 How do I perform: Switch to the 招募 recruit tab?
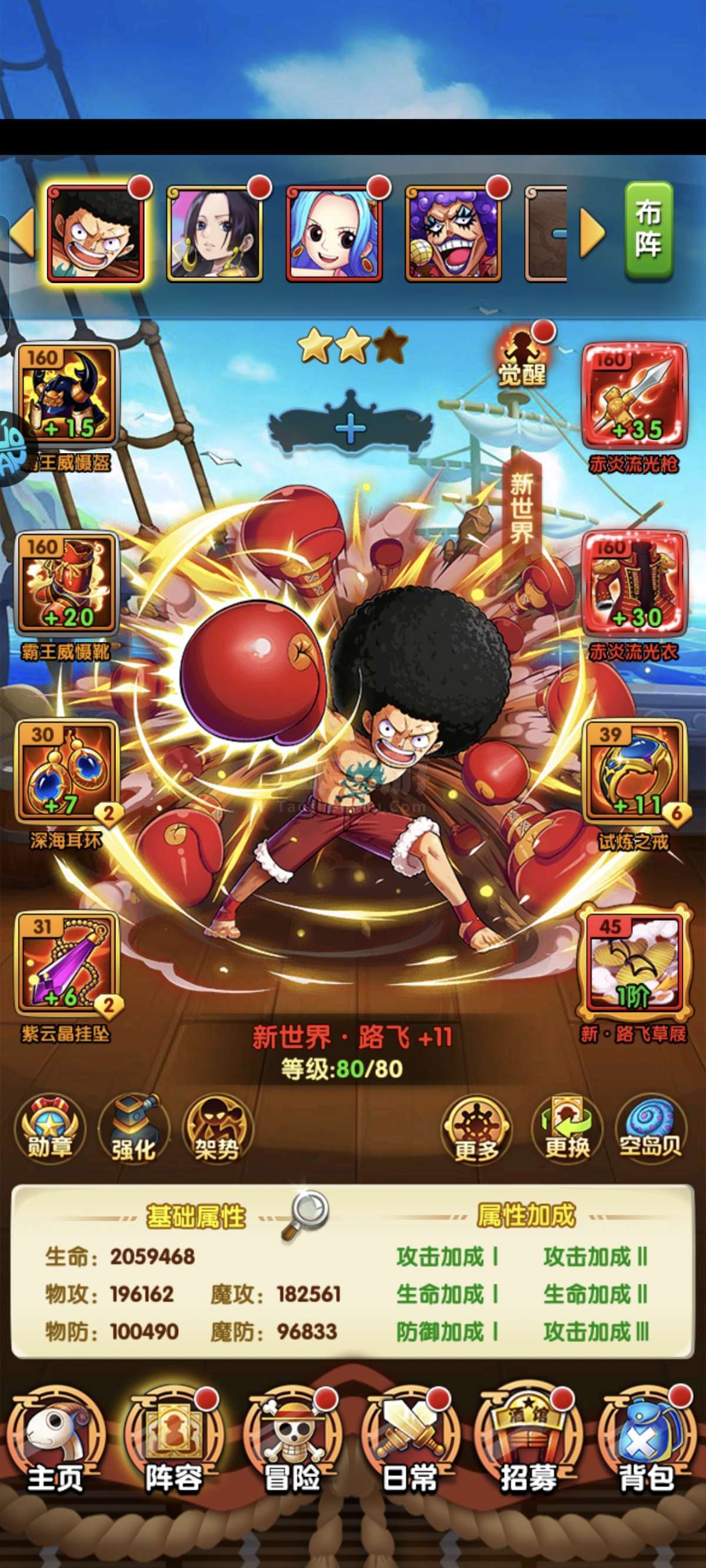[x=528, y=1445]
